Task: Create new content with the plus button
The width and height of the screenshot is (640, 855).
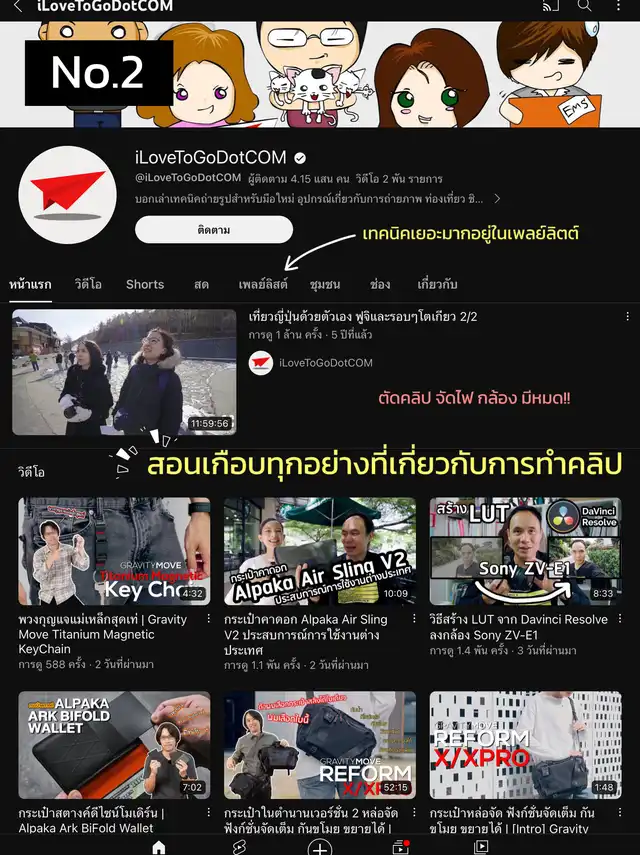Action: coord(320,847)
